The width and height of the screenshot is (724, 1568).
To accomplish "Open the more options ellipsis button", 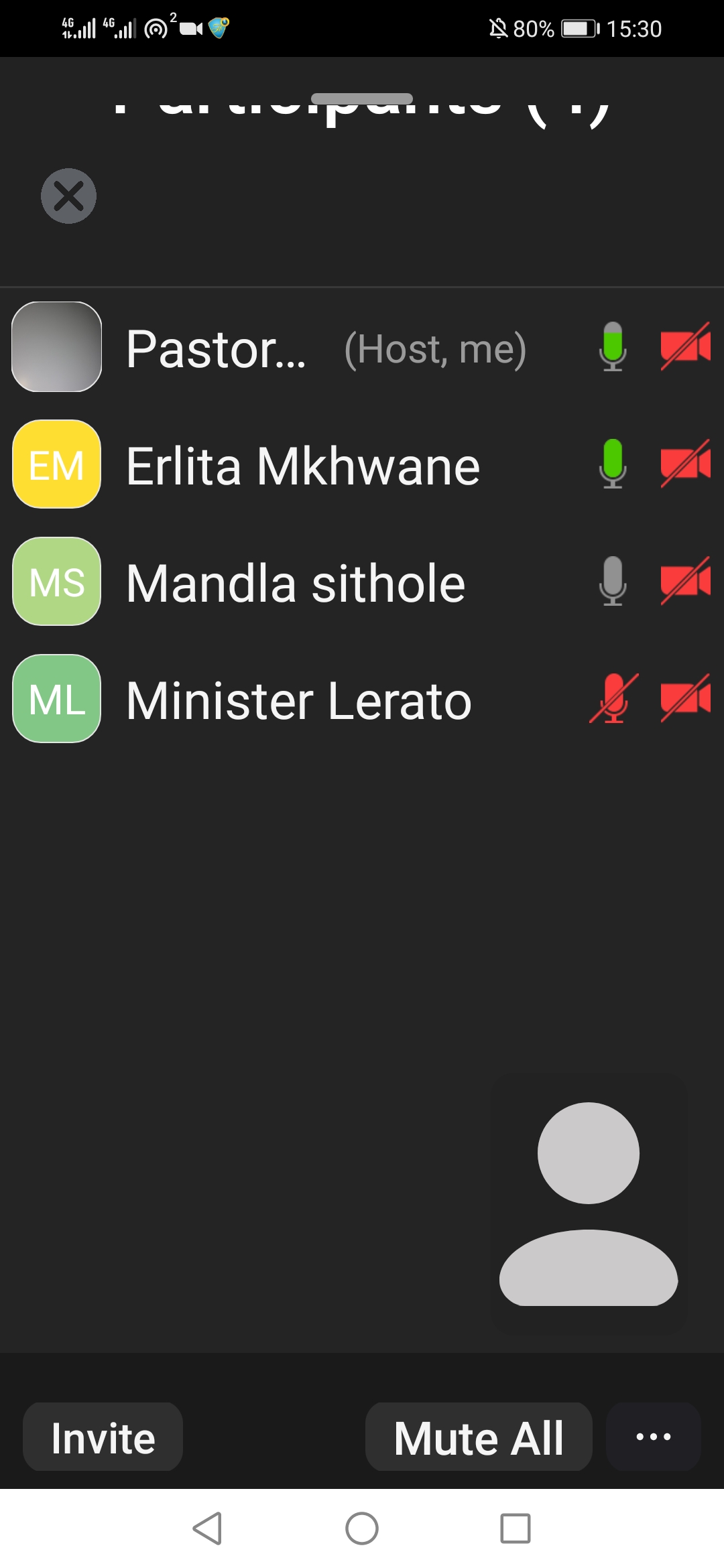I will (x=653, y=1437).
